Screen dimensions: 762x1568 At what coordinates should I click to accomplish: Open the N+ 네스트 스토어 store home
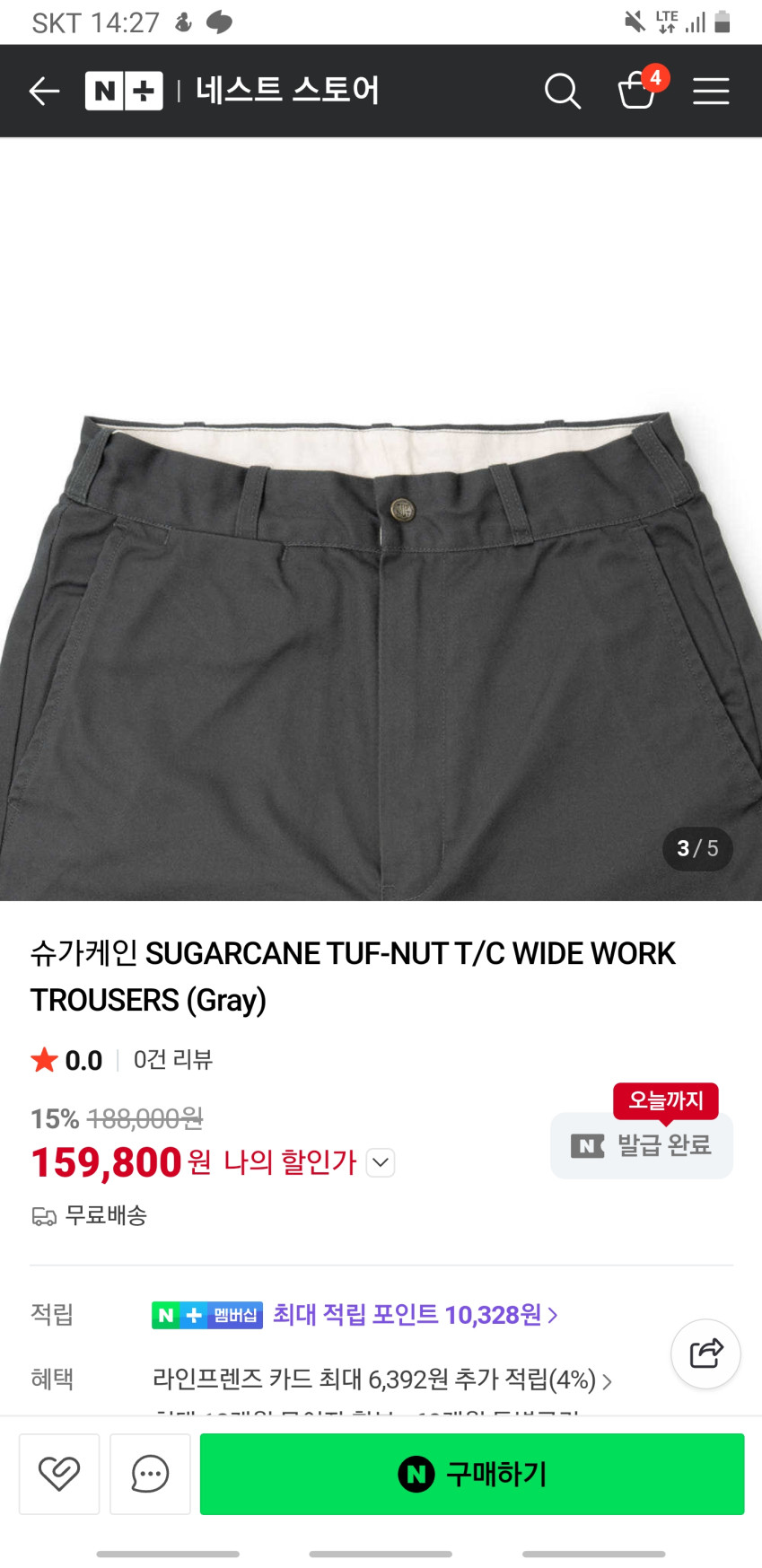[232, 91]
